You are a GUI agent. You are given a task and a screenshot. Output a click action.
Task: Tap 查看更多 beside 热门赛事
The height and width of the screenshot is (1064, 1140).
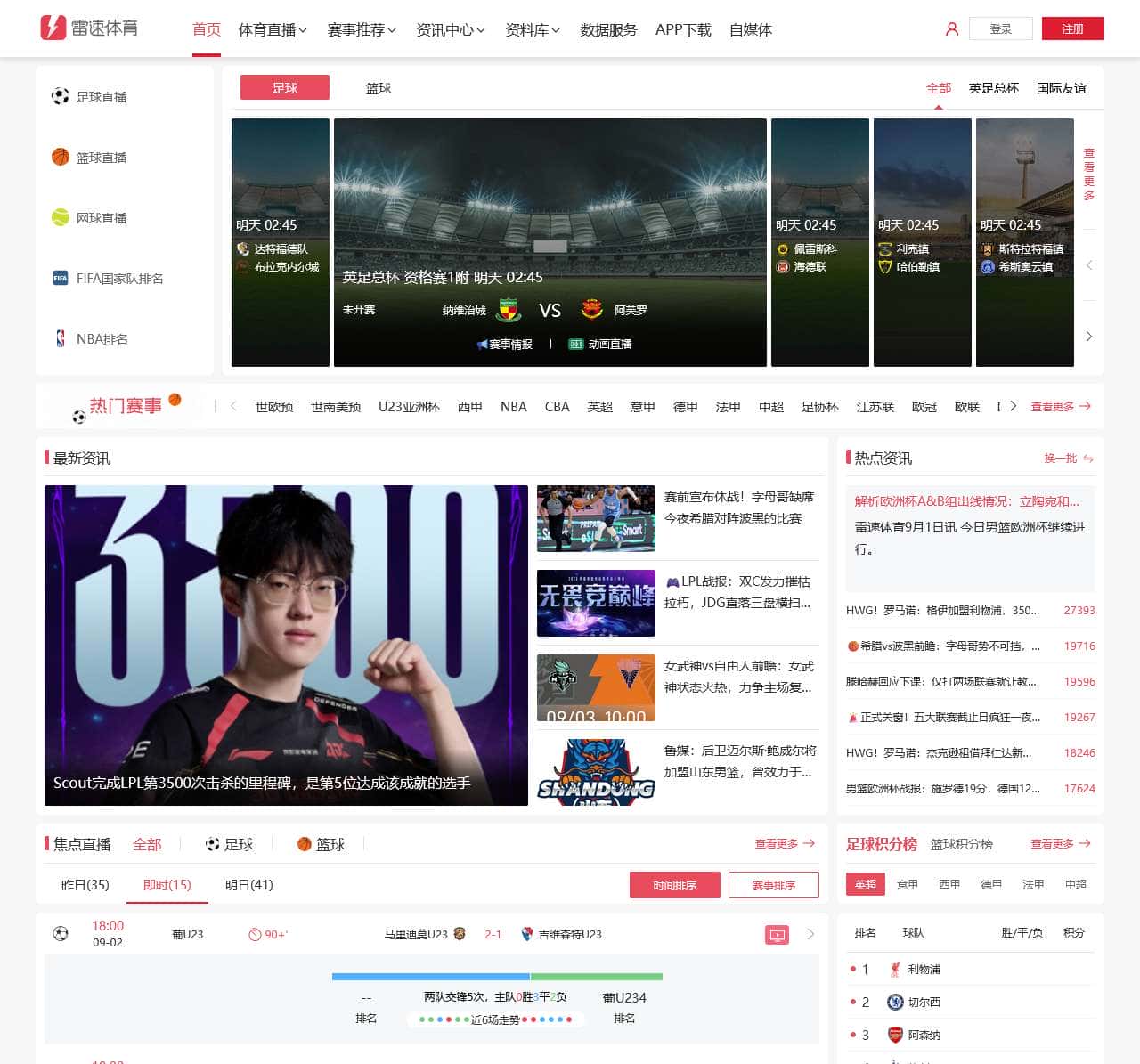tap(1060, 407)
